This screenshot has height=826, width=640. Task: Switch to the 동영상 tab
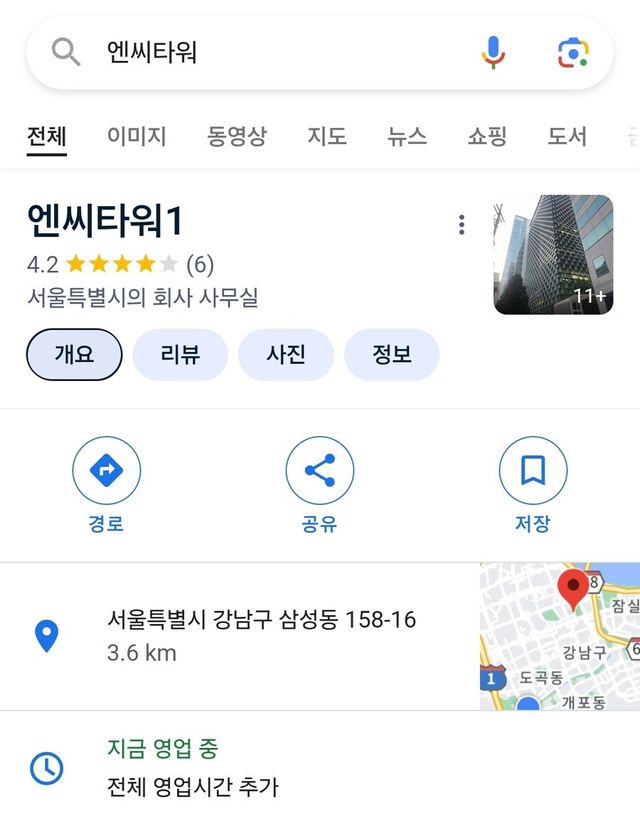point(237,136)
